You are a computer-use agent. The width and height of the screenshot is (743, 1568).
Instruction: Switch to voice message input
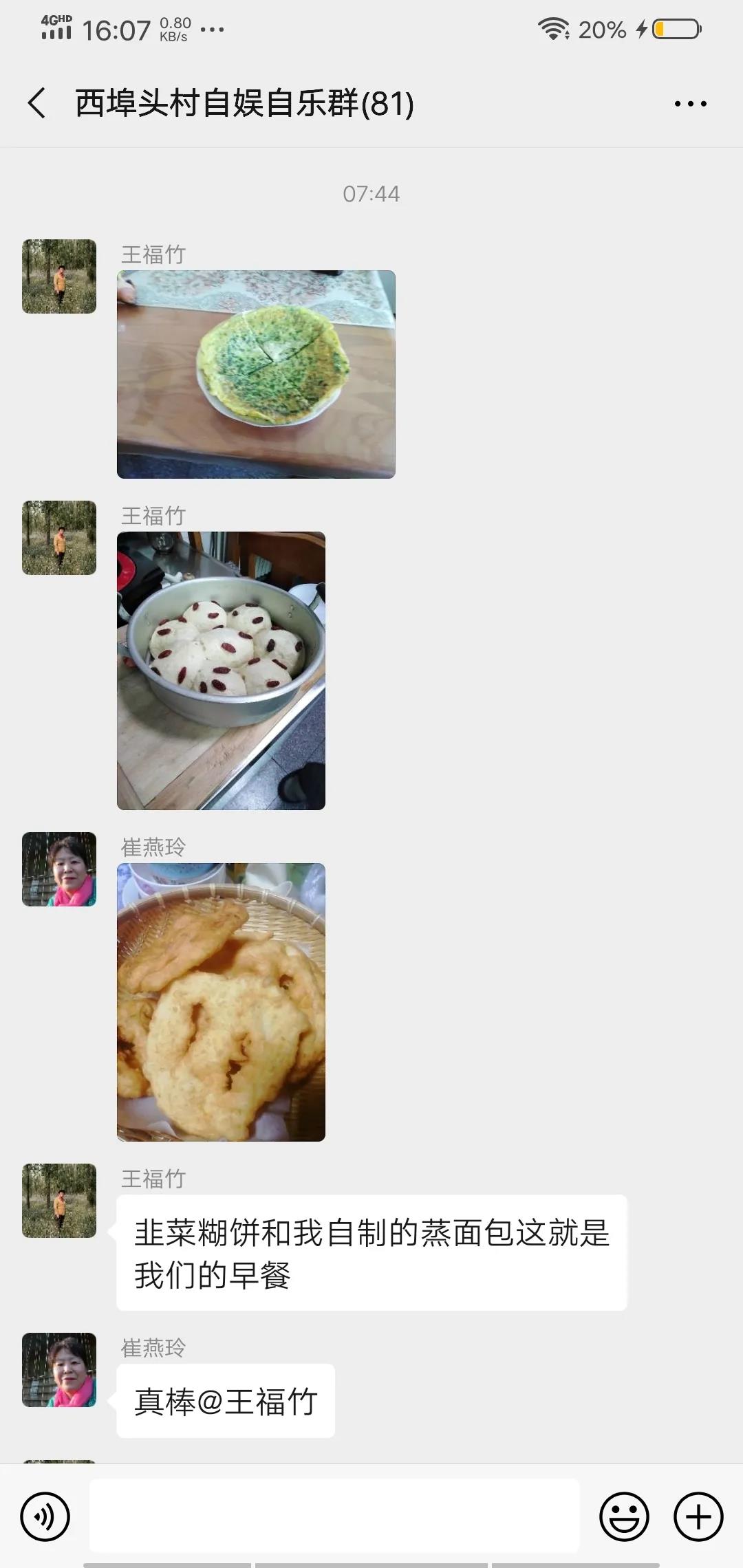pyautogui.click(x=45, y=1516)
